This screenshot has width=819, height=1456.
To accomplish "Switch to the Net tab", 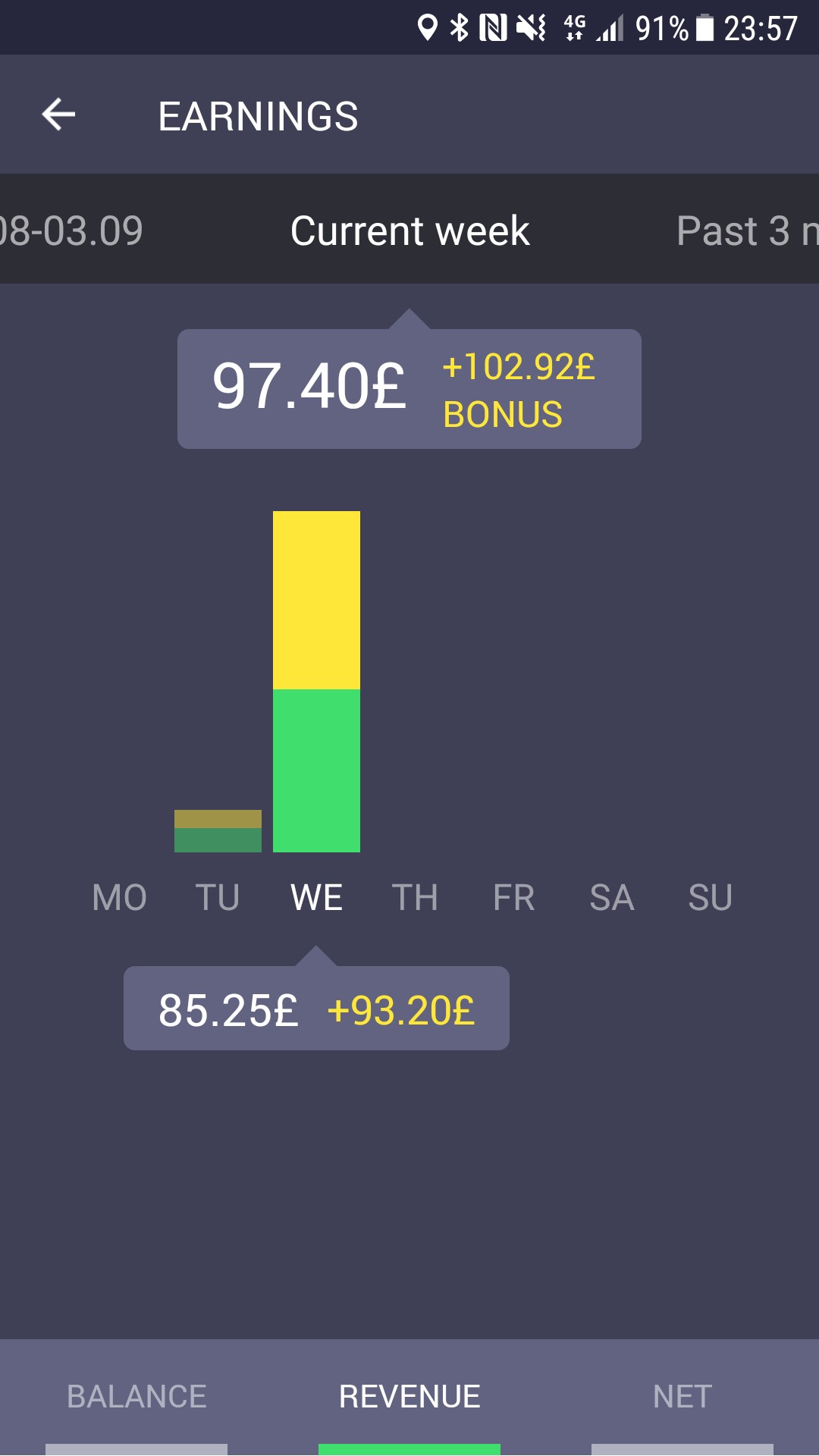I will pyautogui.click(x=682, y=1396).
